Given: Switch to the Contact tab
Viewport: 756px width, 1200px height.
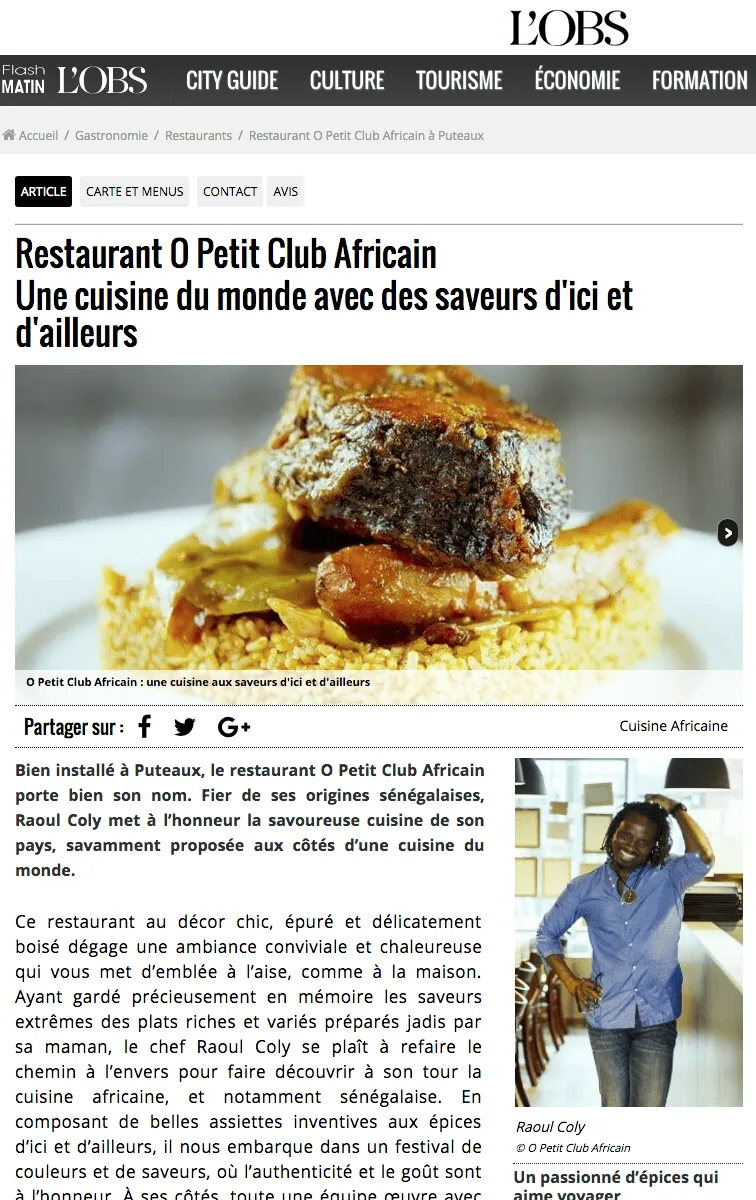Looking at the screenshot, I should pos(230,191).
